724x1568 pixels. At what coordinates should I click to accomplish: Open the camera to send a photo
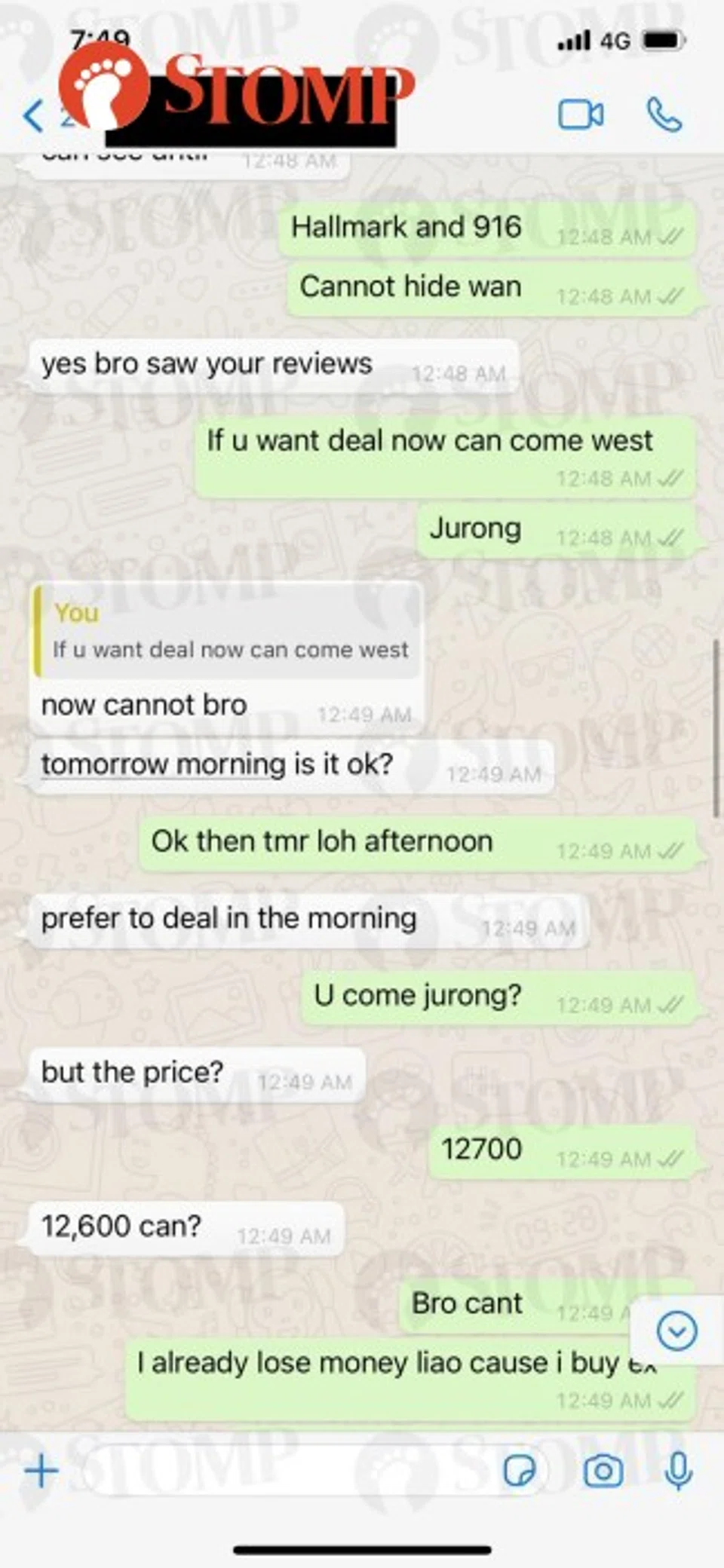pyautogui.click(x=603, y=1471)
